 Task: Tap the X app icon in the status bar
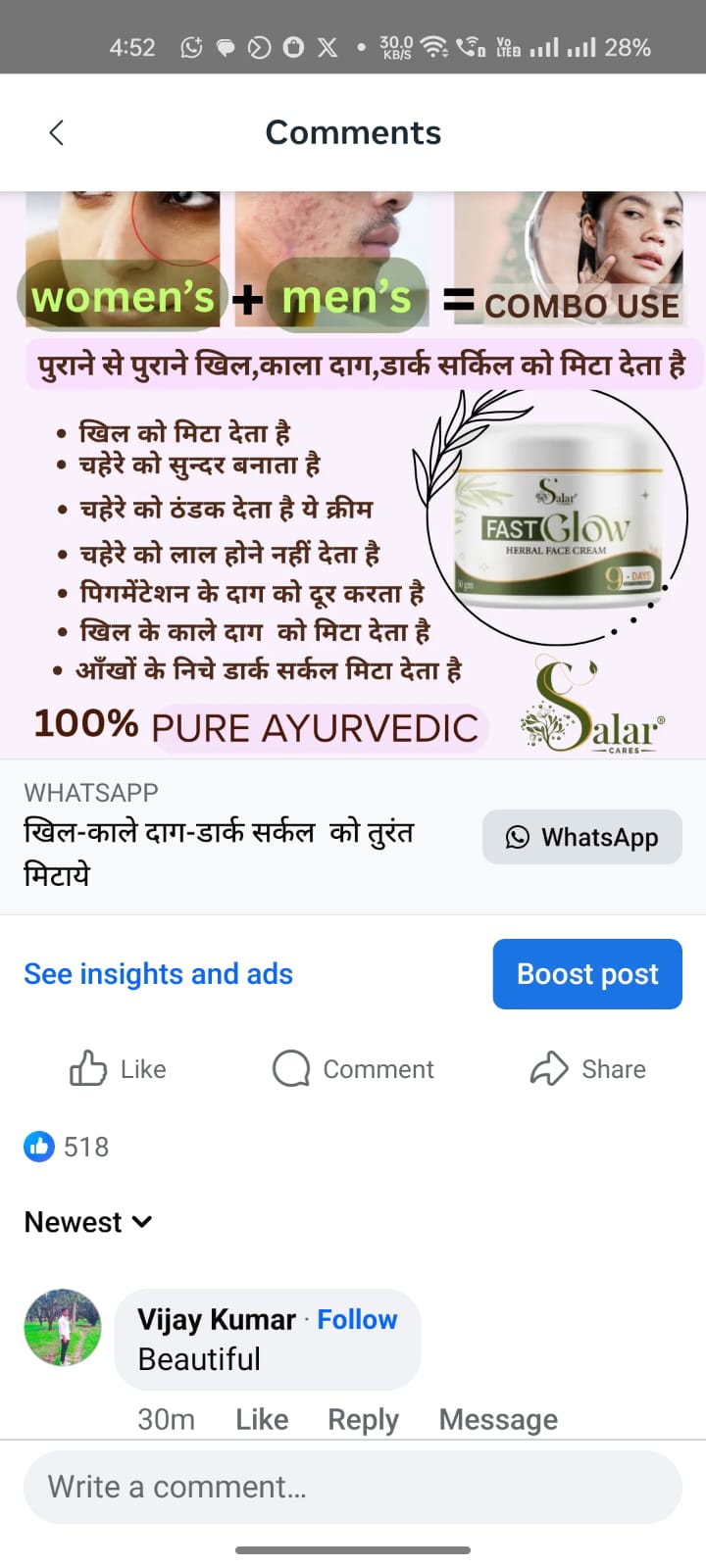(x=328, y=46)
